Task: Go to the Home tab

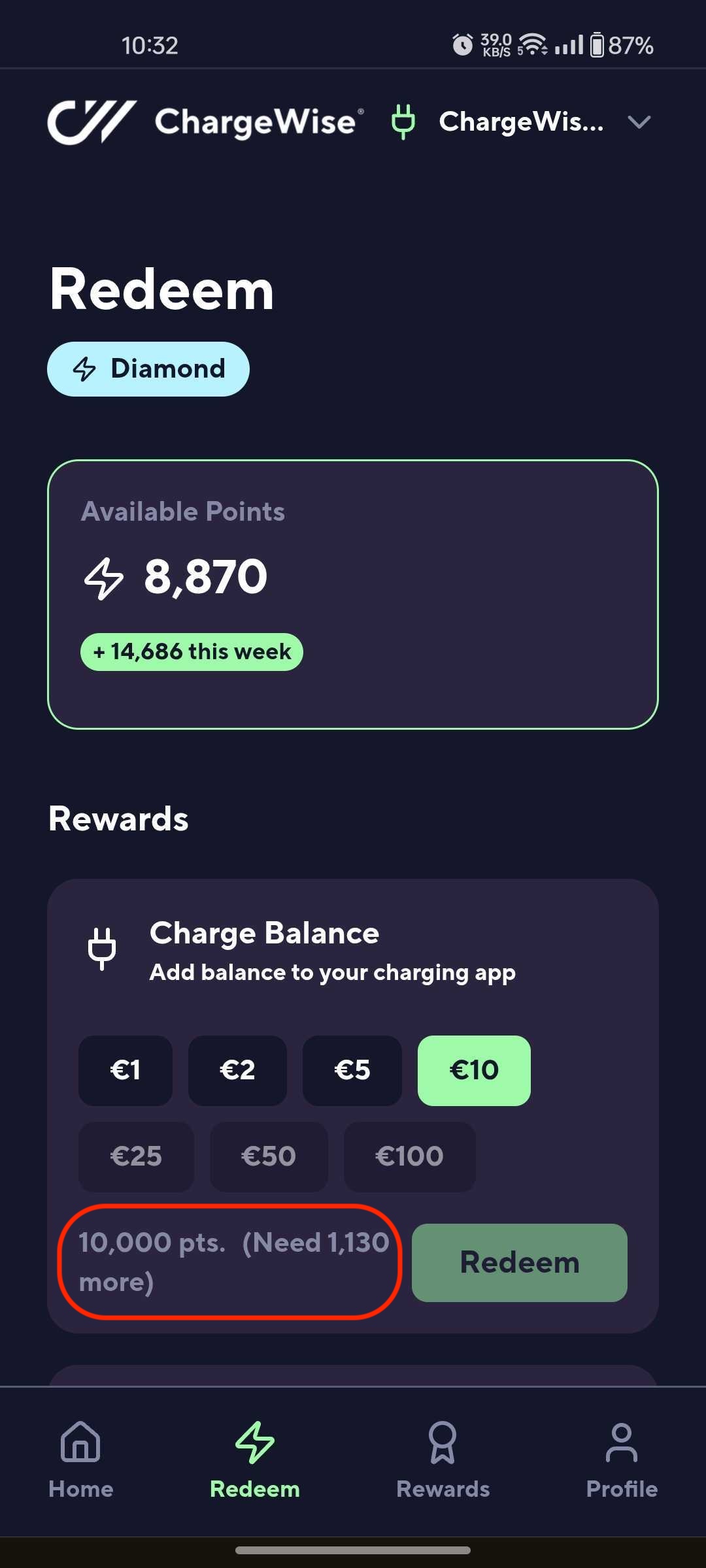Action: click(80, 1460)
